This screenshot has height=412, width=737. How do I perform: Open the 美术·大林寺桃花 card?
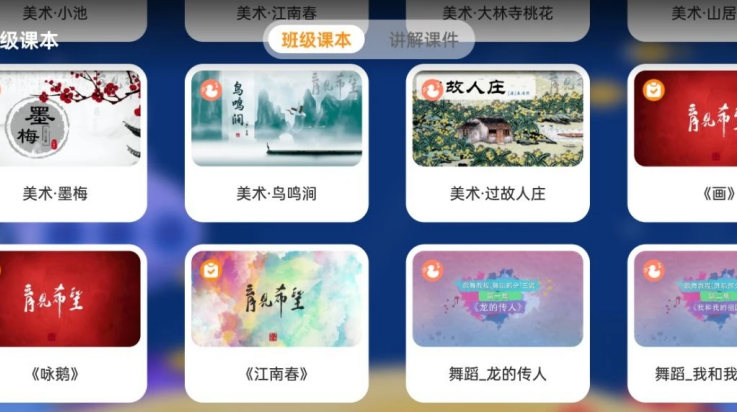pos(497,14)
